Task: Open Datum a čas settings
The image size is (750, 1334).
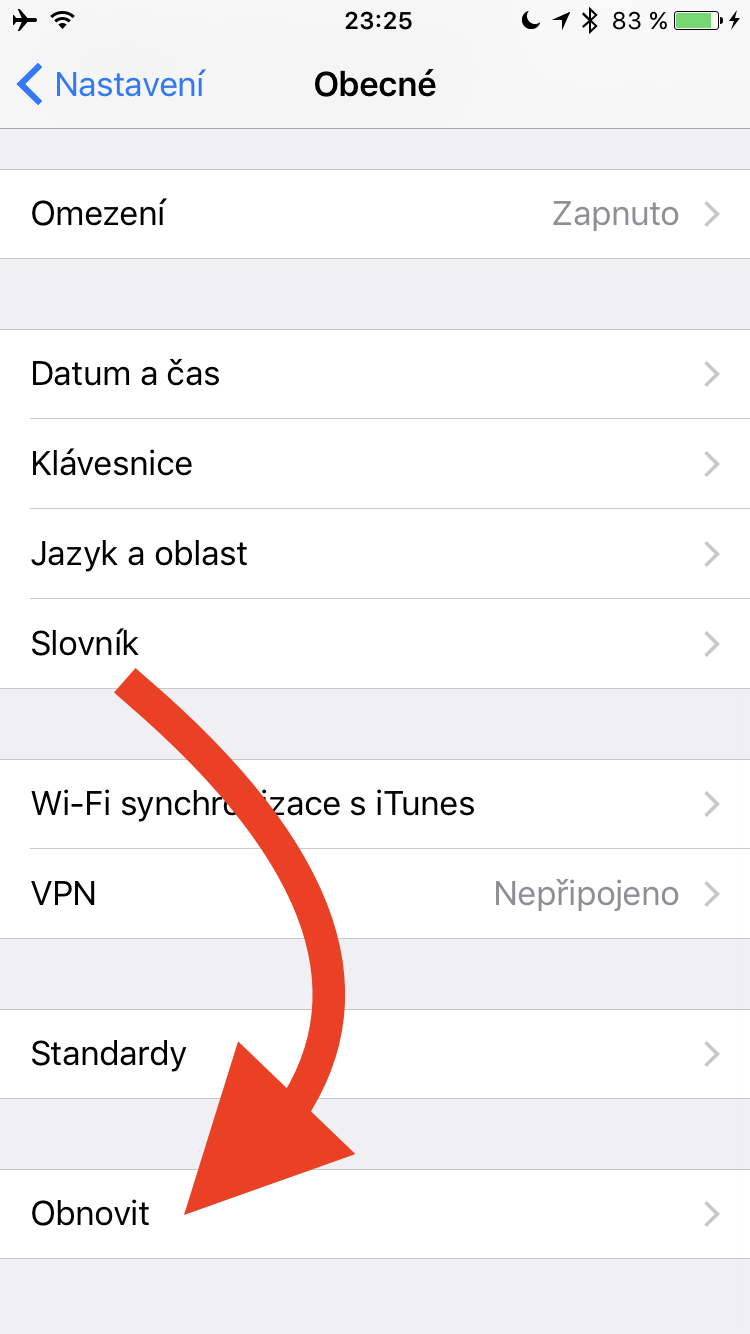Action: 375,374
